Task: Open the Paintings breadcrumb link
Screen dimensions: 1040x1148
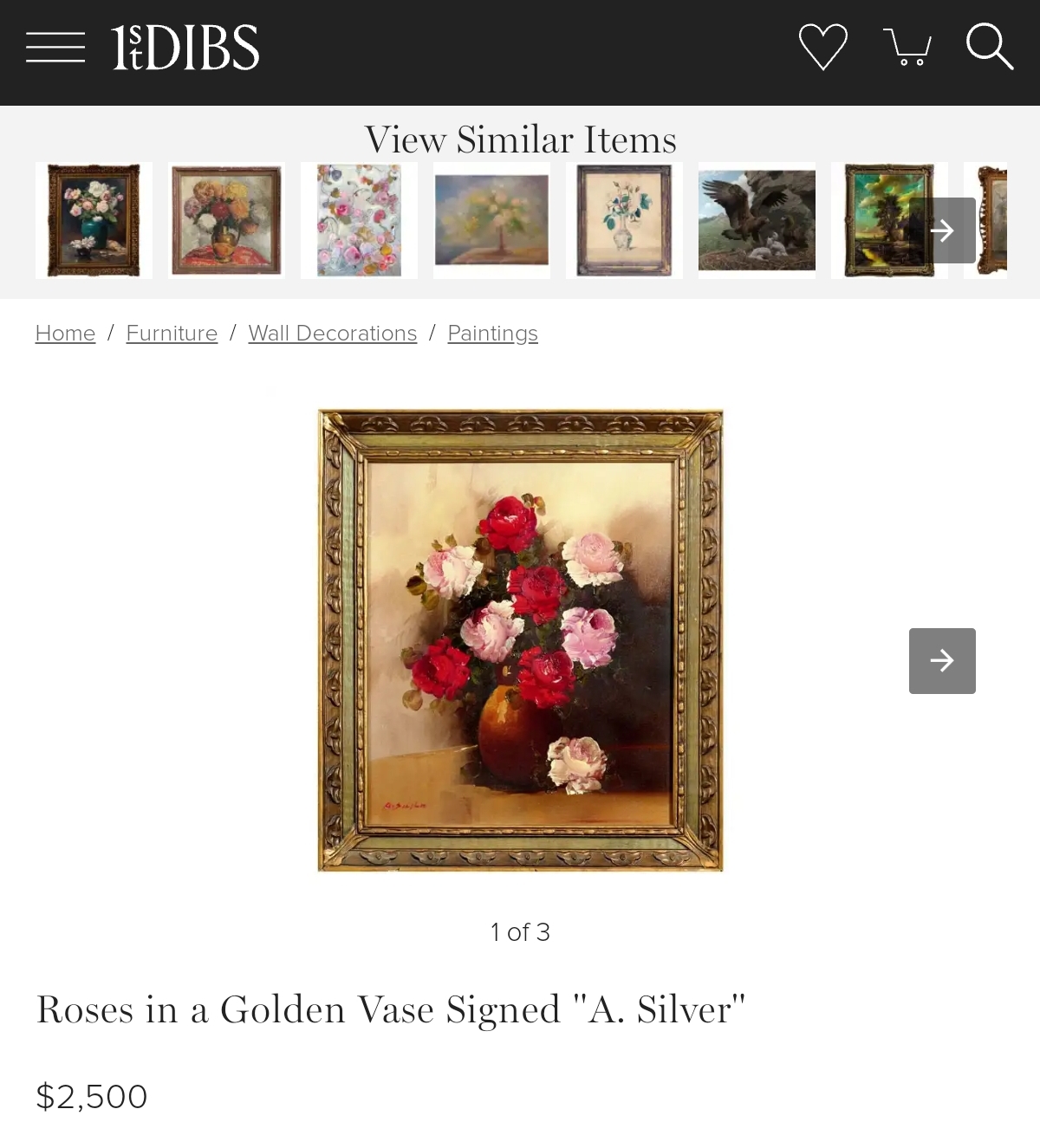Action: [492, 333]
